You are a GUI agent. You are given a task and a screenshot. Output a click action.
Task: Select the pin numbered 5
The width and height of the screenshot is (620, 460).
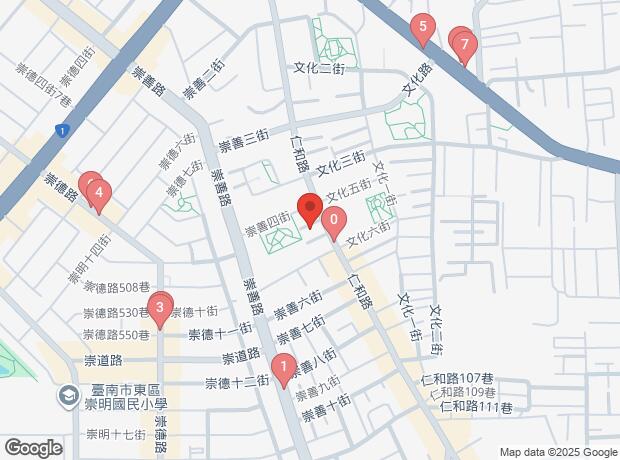click(424, 30)
